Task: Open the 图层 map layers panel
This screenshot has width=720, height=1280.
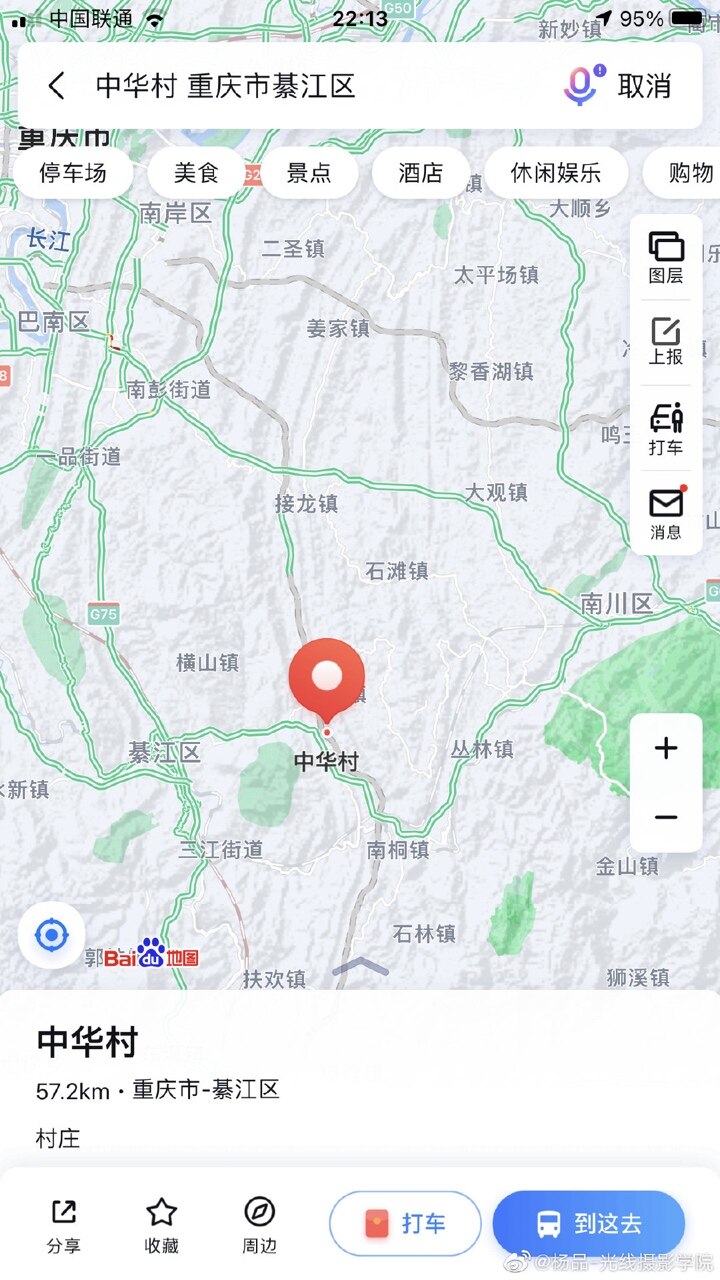Action: click(666, 257)
